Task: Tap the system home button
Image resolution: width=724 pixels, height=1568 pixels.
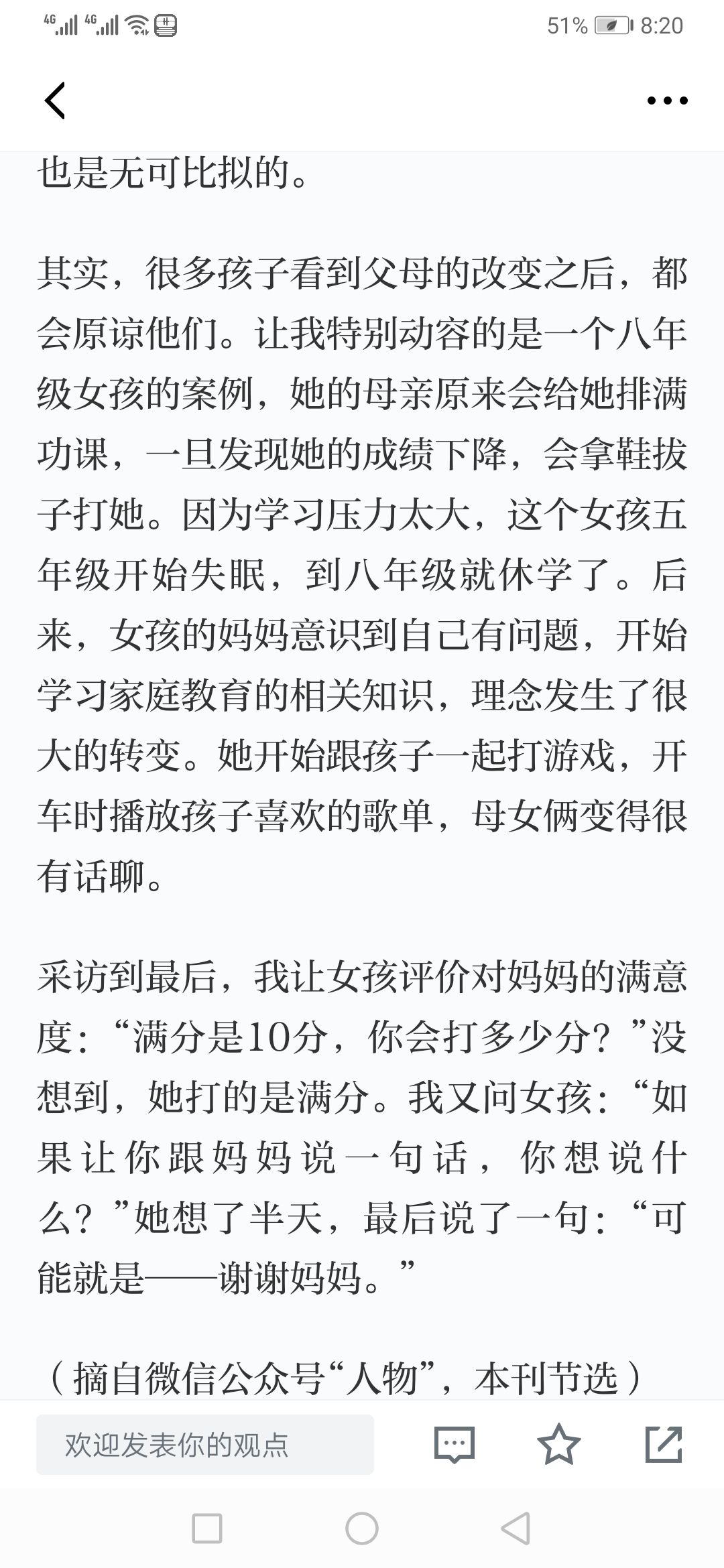Action: tap(362, 1528)
